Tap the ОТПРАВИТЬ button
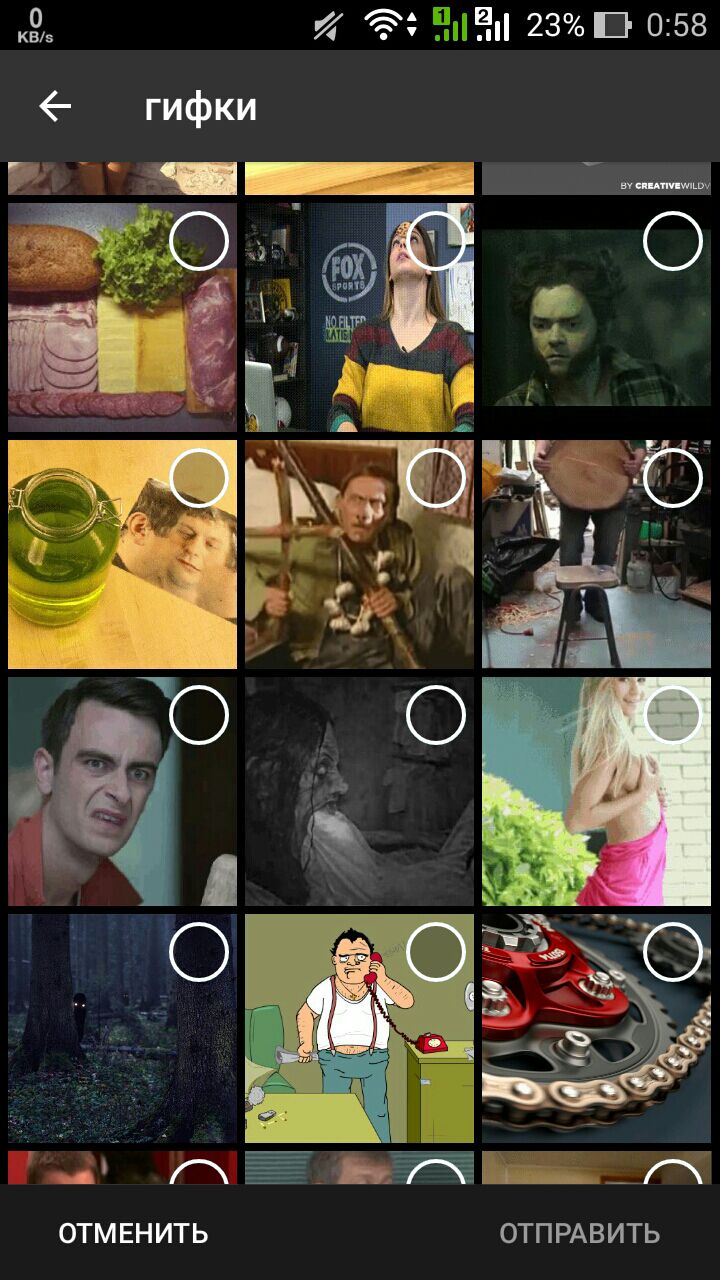Screen dimensions: 720x1280 tap(579, 1233)
